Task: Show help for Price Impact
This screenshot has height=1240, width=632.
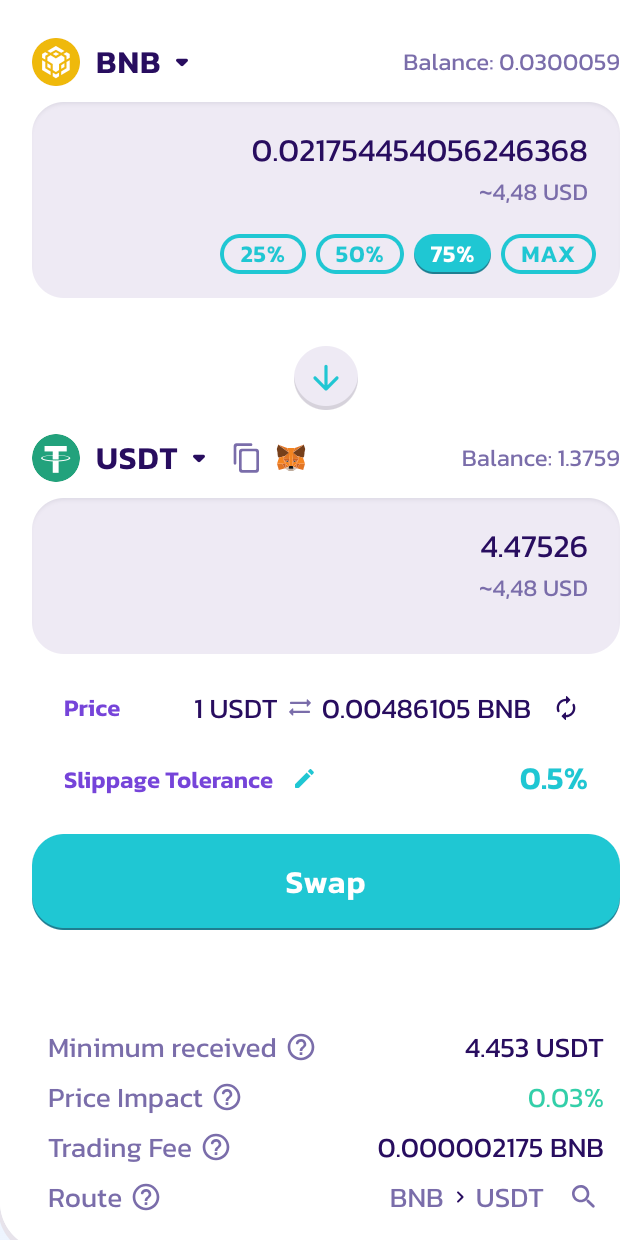Action: (x=228, y=1098)
